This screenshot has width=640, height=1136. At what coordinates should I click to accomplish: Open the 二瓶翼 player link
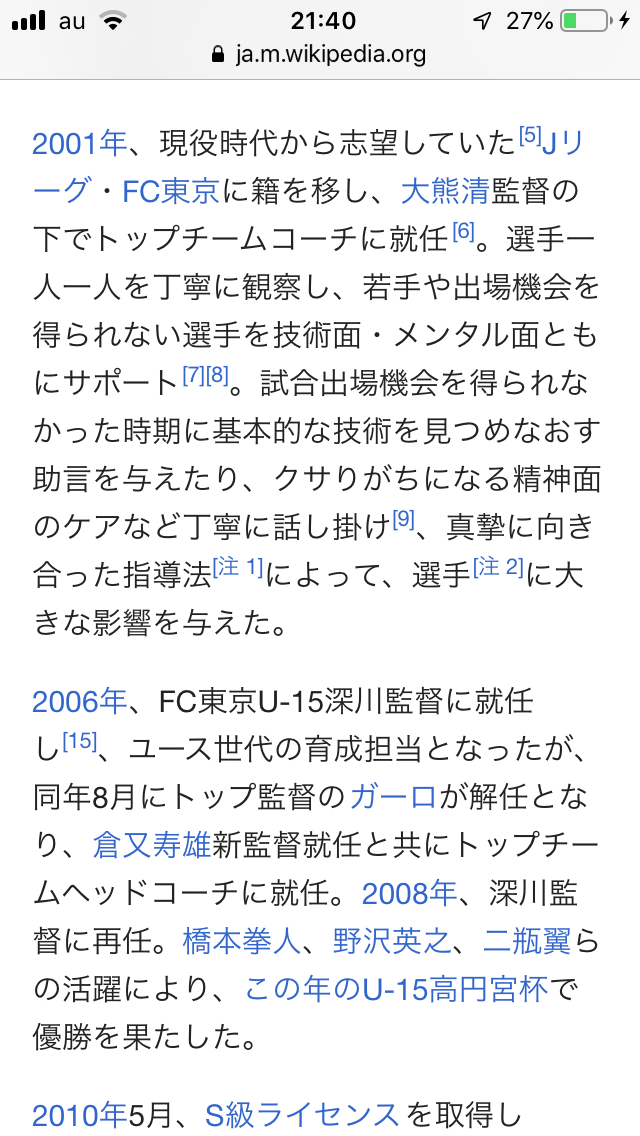coord(526,940)
